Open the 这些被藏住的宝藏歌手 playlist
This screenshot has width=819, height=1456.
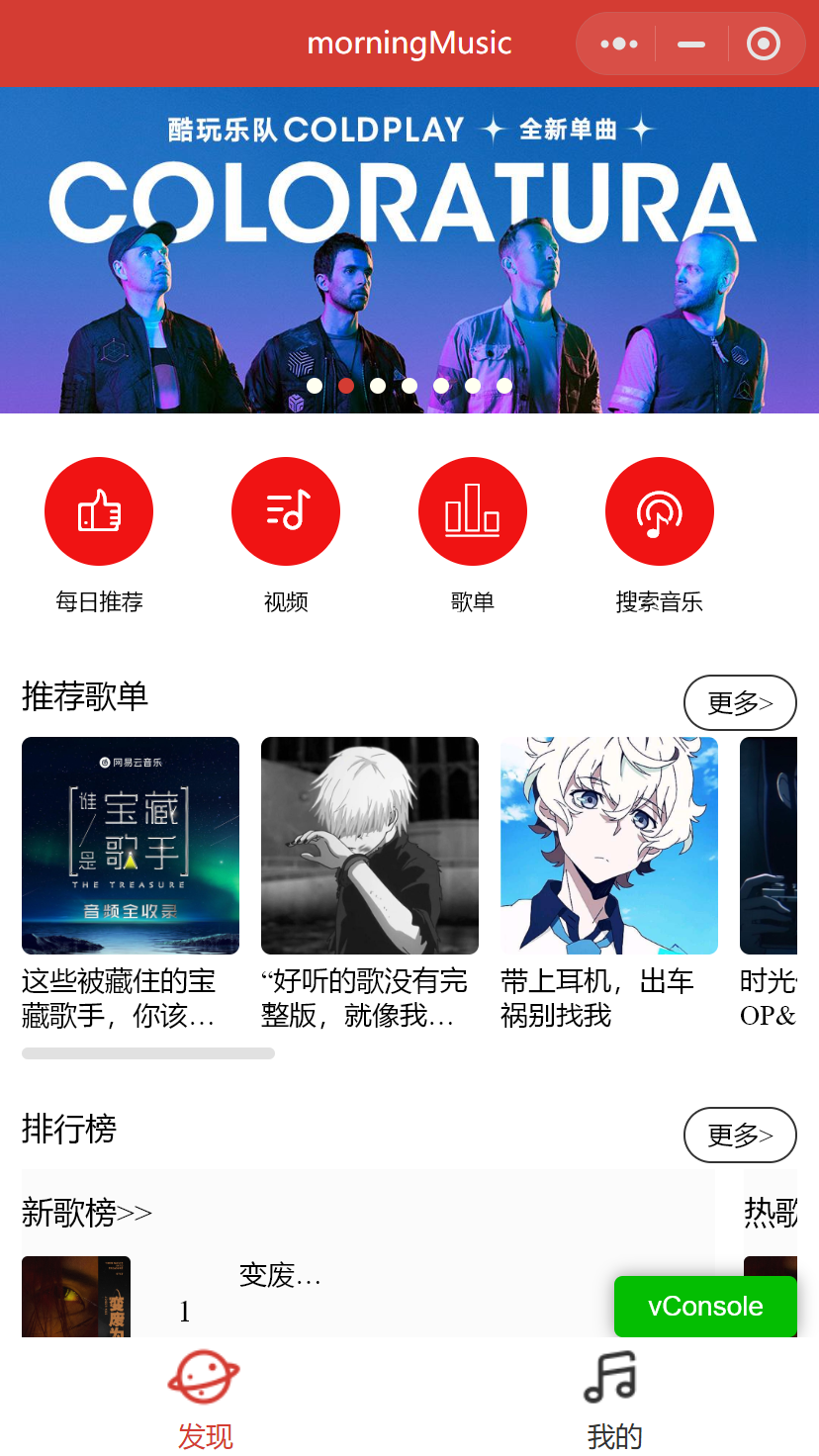131,846
